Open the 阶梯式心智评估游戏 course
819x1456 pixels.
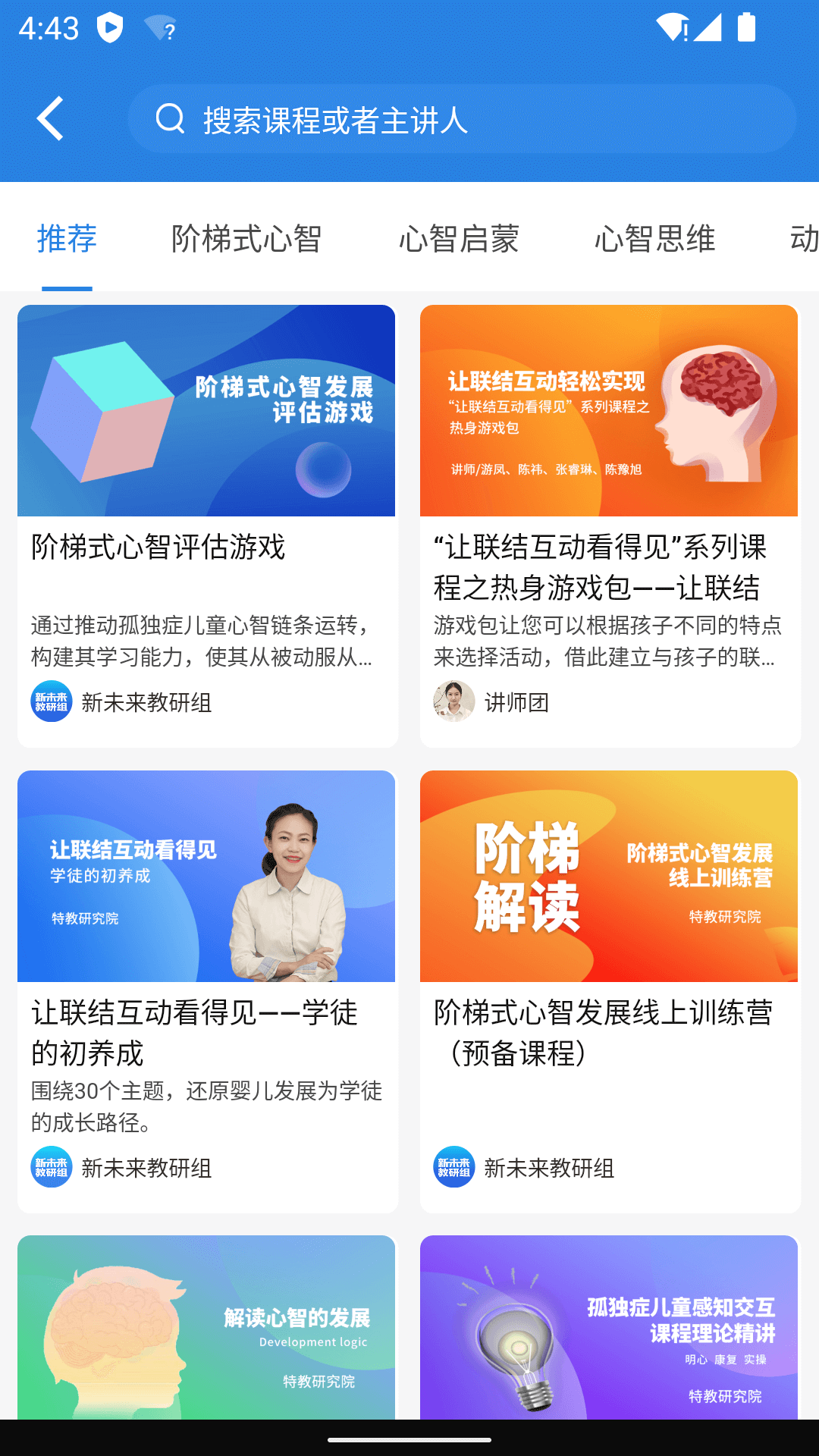pyautogui.click(x=206, y=410)
